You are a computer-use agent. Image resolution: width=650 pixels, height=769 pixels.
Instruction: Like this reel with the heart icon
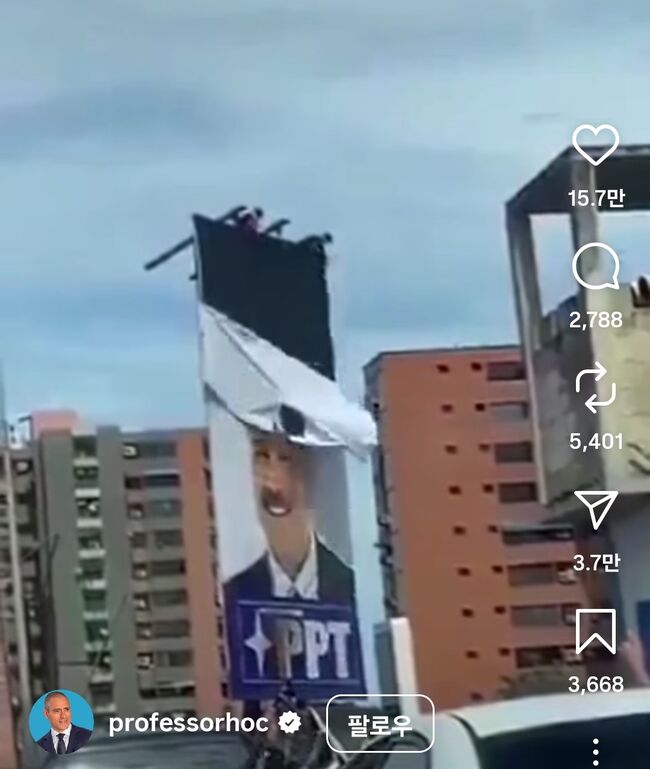click(x=596, y=146)
